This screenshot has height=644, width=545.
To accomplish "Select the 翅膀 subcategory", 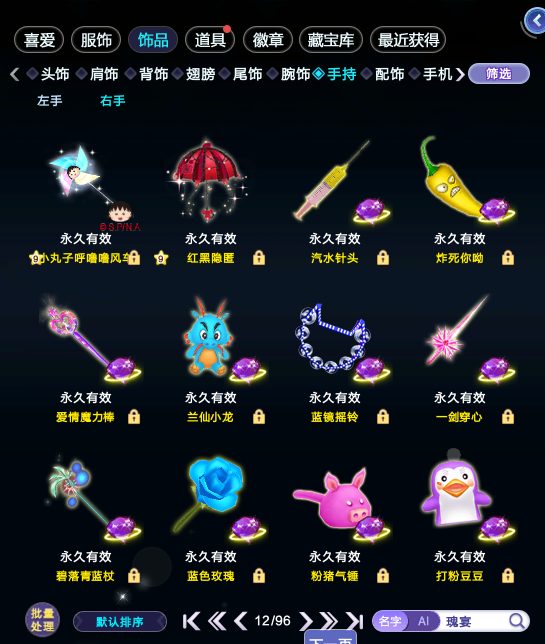I will pos(200,74).
